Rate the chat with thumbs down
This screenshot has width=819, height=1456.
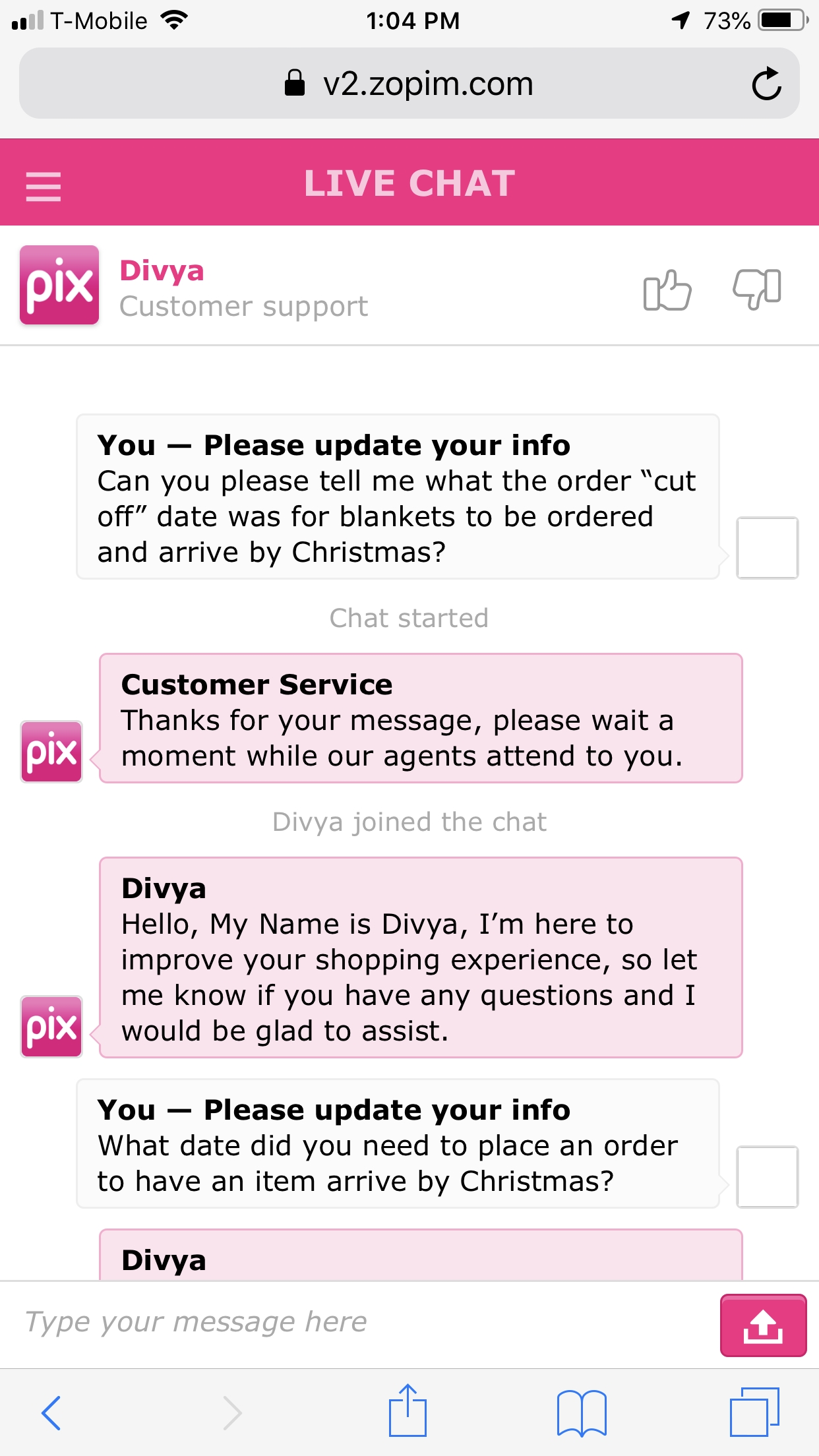(x=757, y=289)
